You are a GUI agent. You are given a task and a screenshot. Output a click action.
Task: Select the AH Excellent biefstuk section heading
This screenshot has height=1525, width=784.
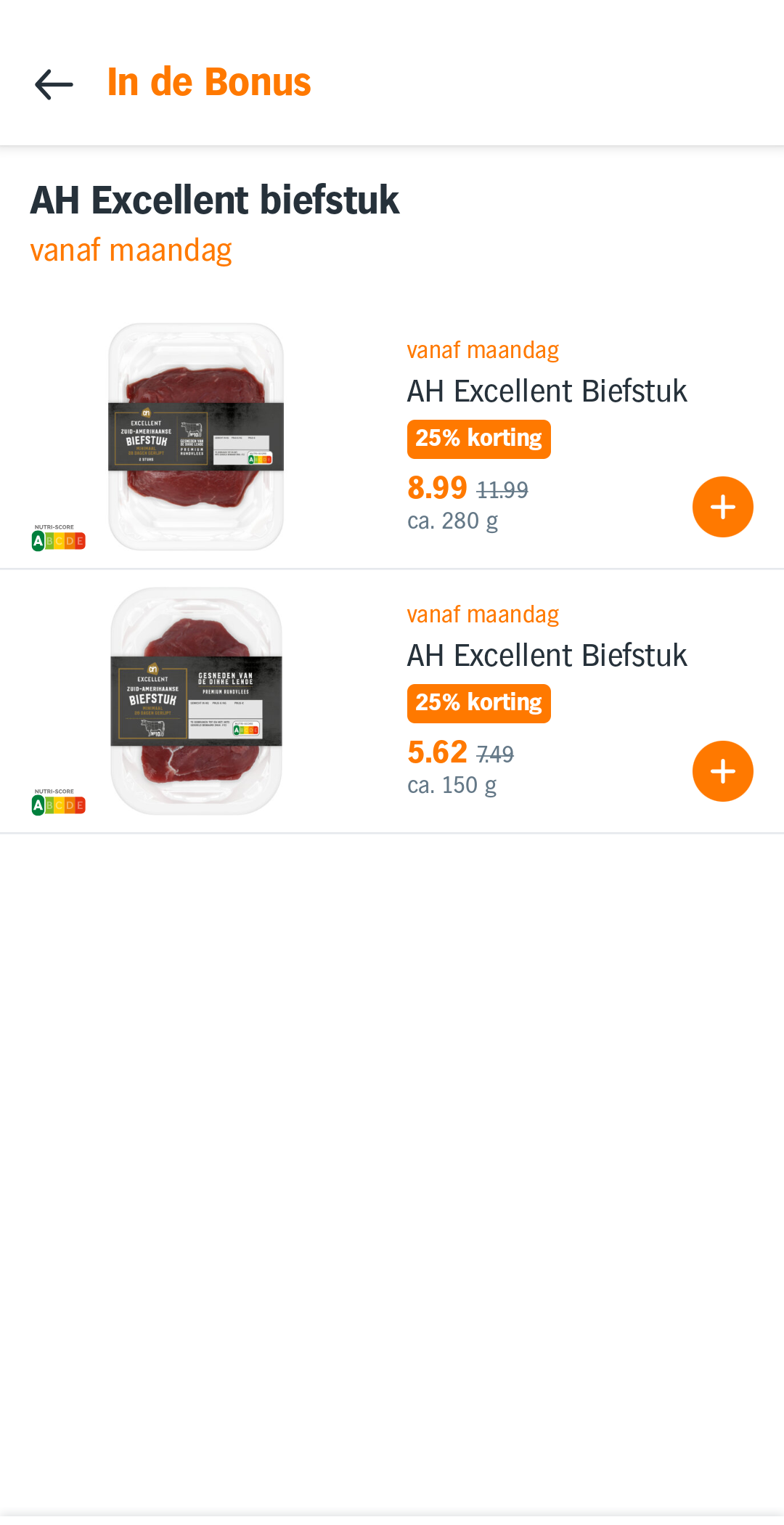(214, 200)
